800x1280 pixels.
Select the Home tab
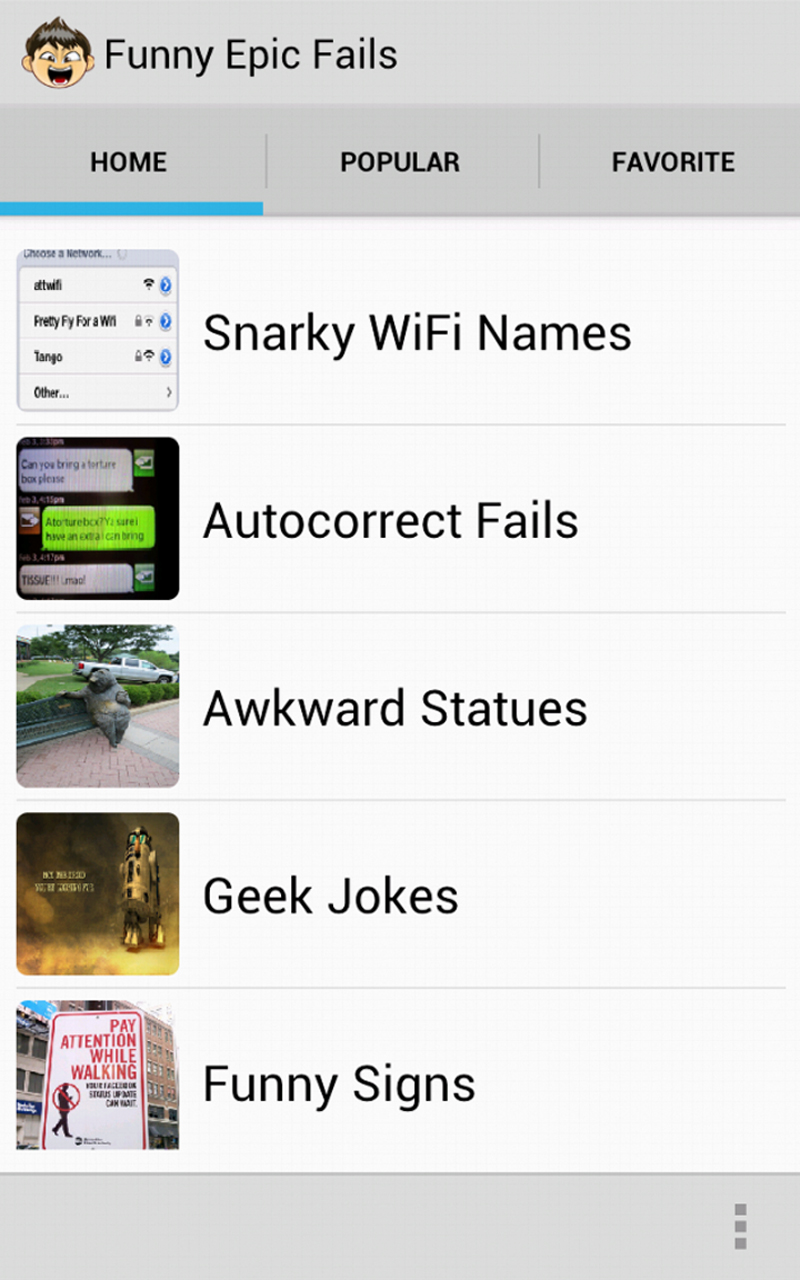click(128, 162)
